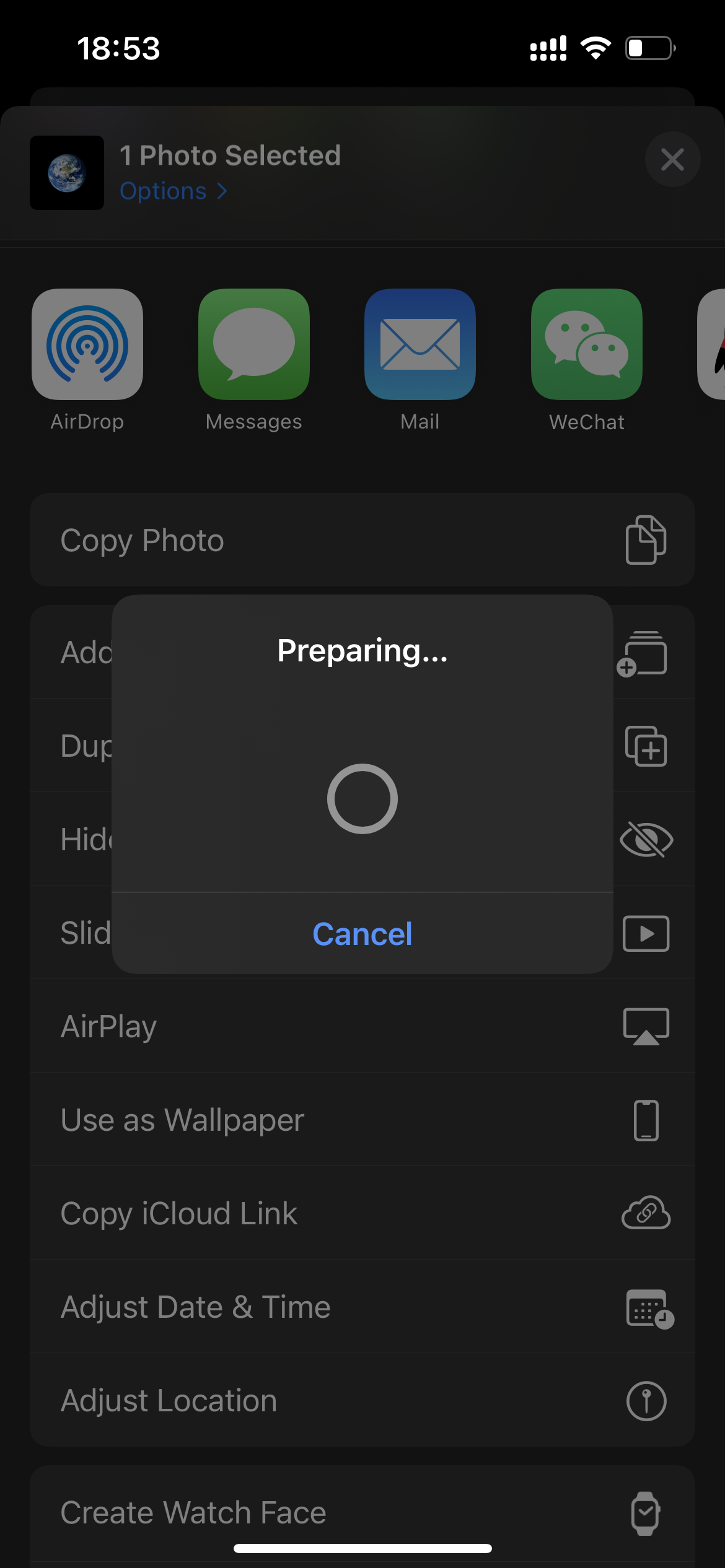This screenshot has width=725, height=1568.
Task: Select Use as Wallpaper
Action: tap(362, 1120)
